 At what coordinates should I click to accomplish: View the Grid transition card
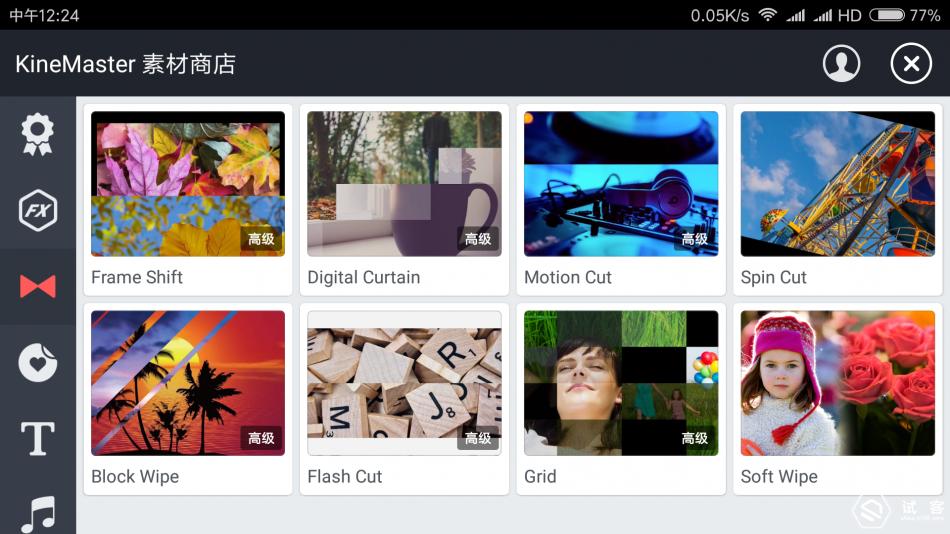(621, 398)
